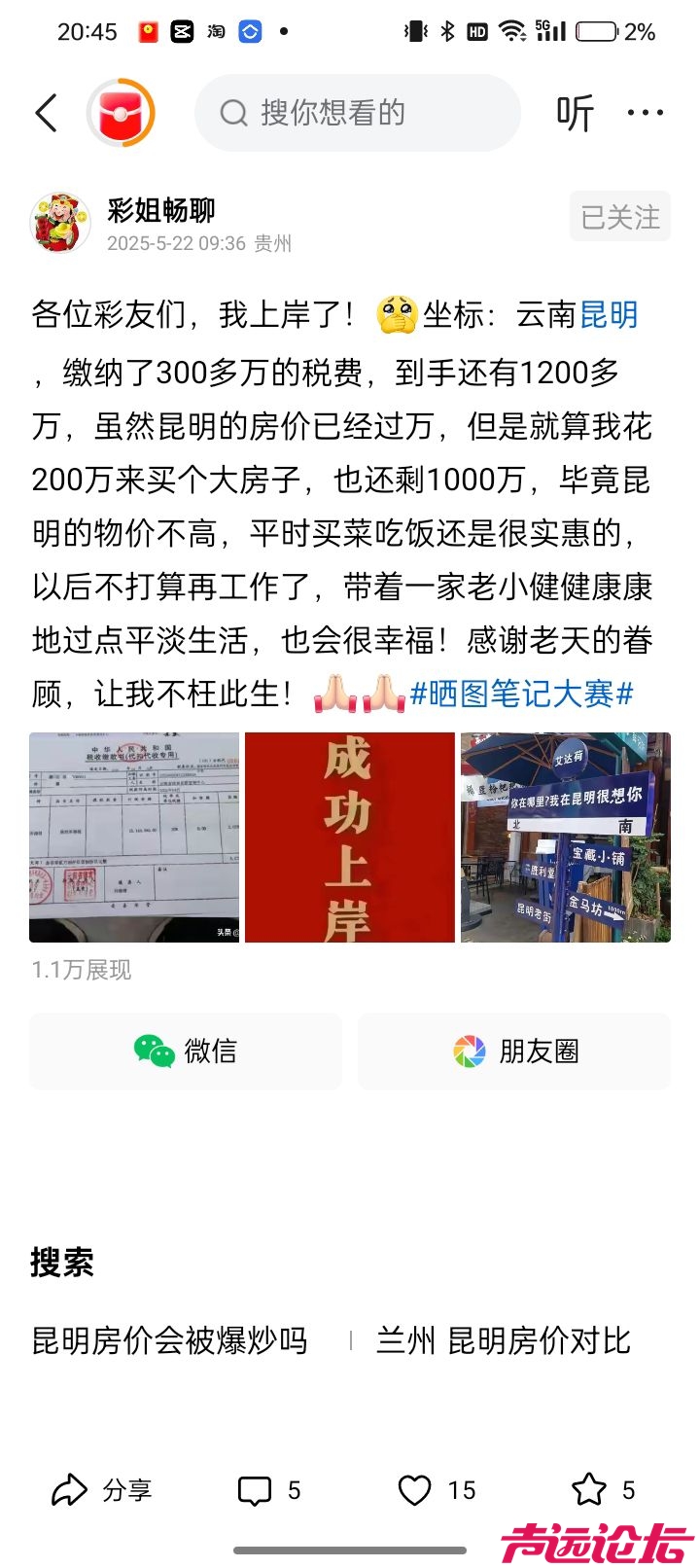
Task: Go back using the top-left arrow
Action: [x=46, y=113]
